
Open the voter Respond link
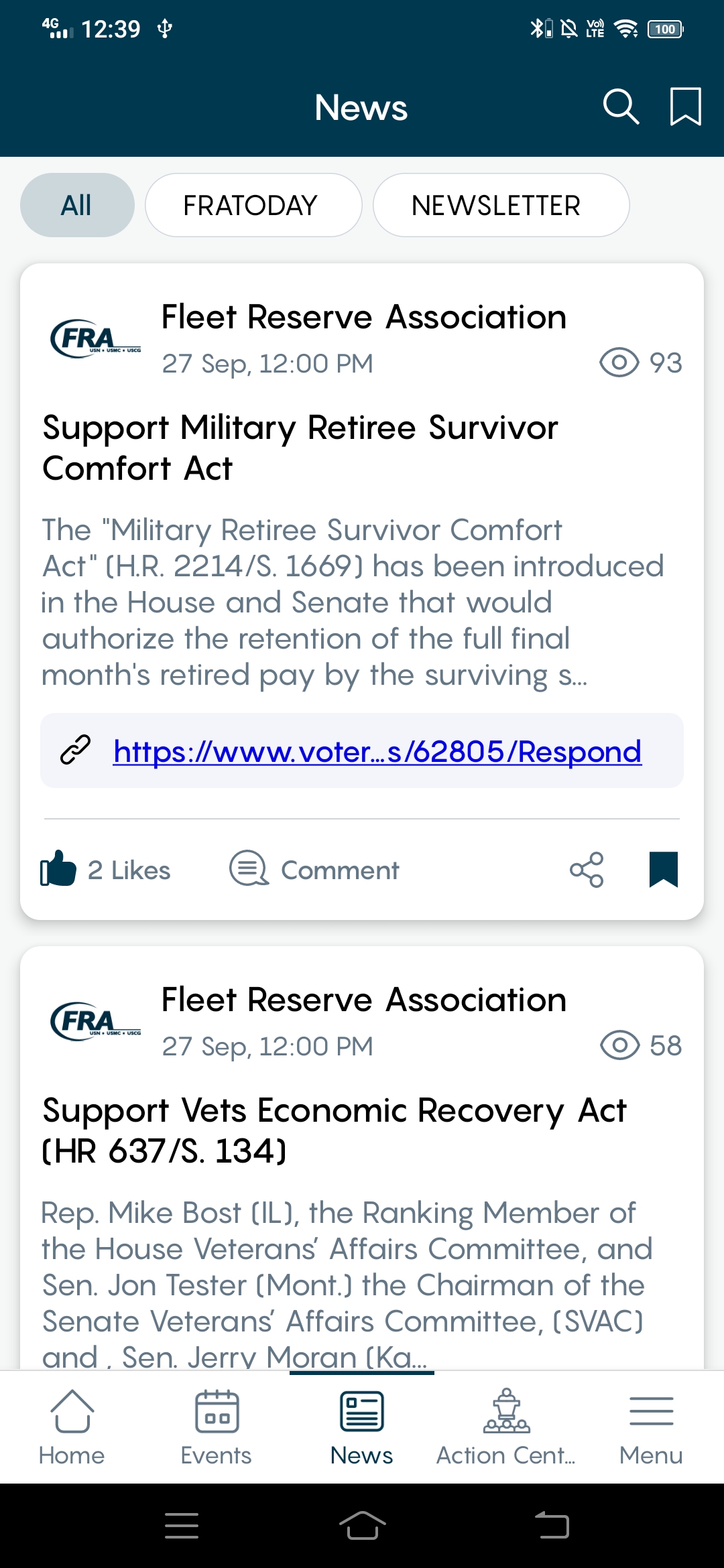pos(377,751)
